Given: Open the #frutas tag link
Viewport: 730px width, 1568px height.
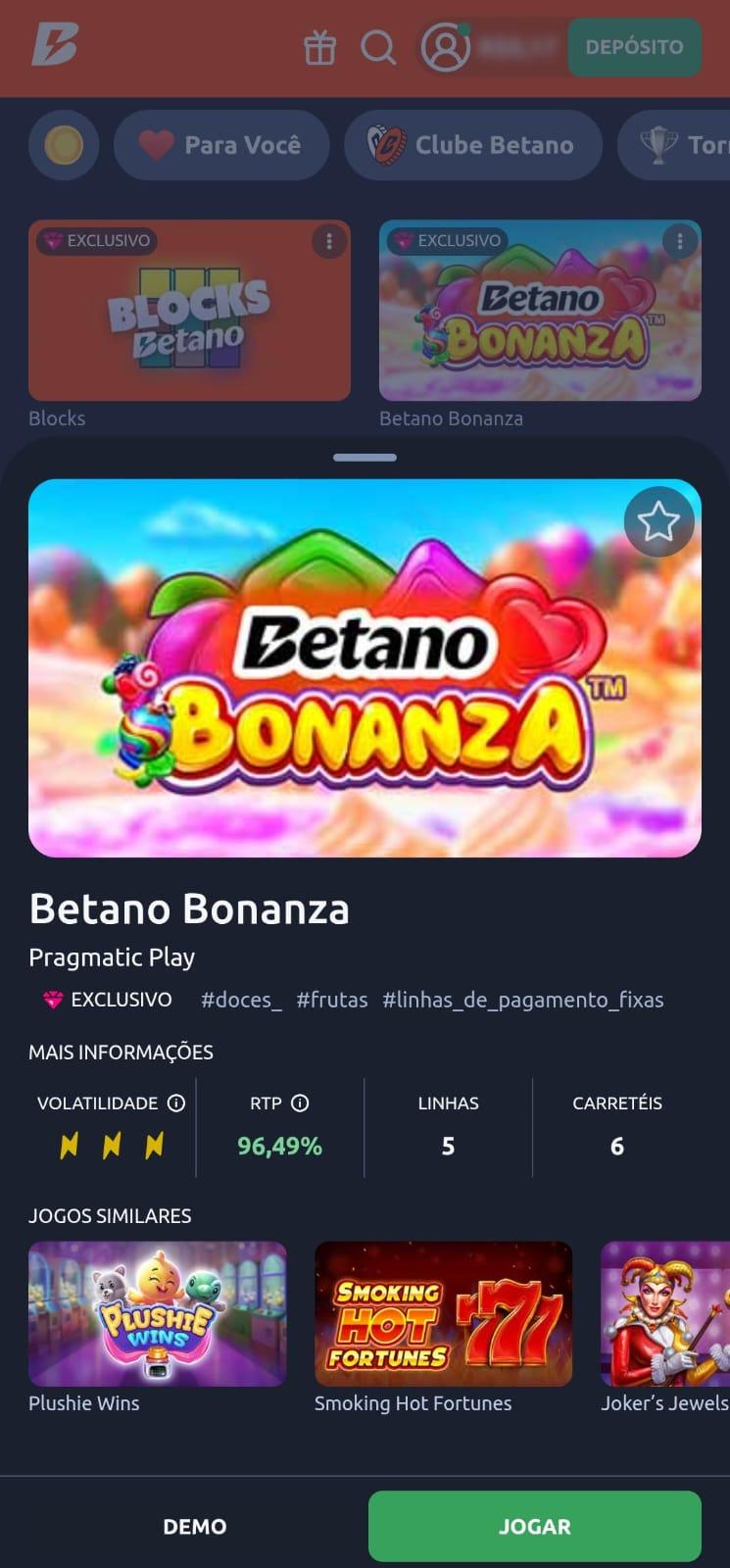Looking at the screenshot, I should (x=332, y=1000).
